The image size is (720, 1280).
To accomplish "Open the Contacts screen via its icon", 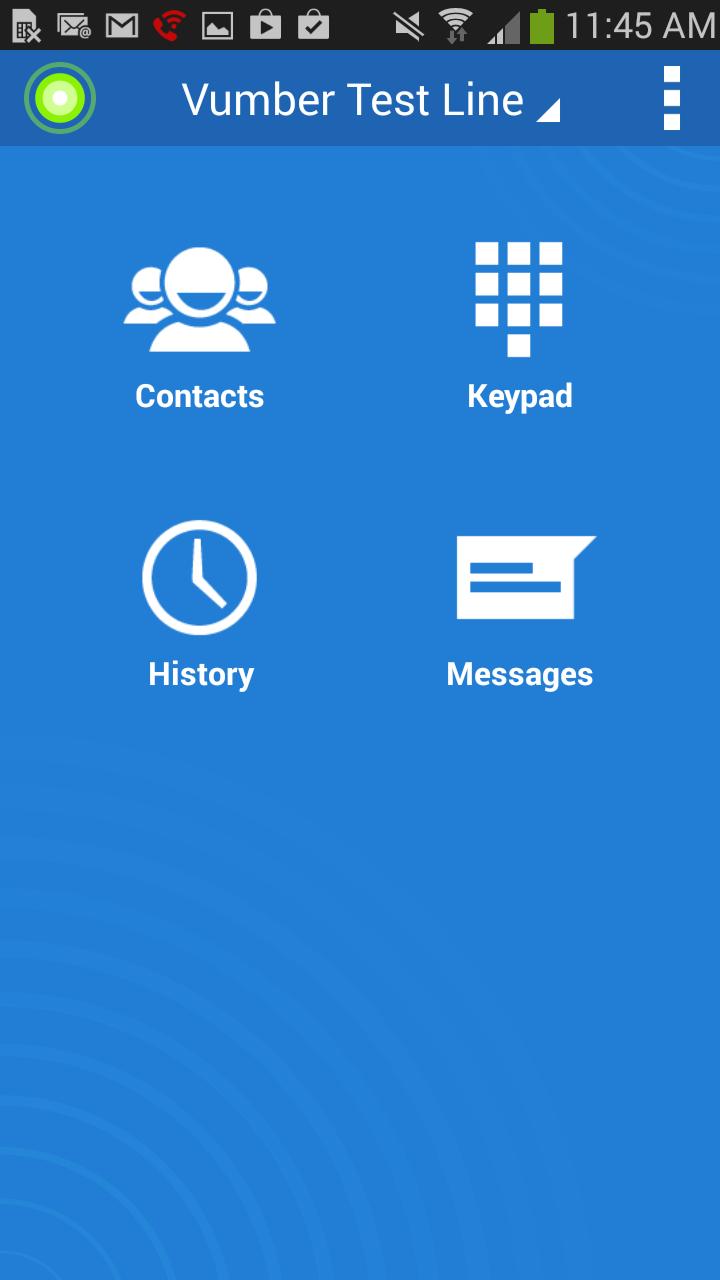I will (199, 298).
